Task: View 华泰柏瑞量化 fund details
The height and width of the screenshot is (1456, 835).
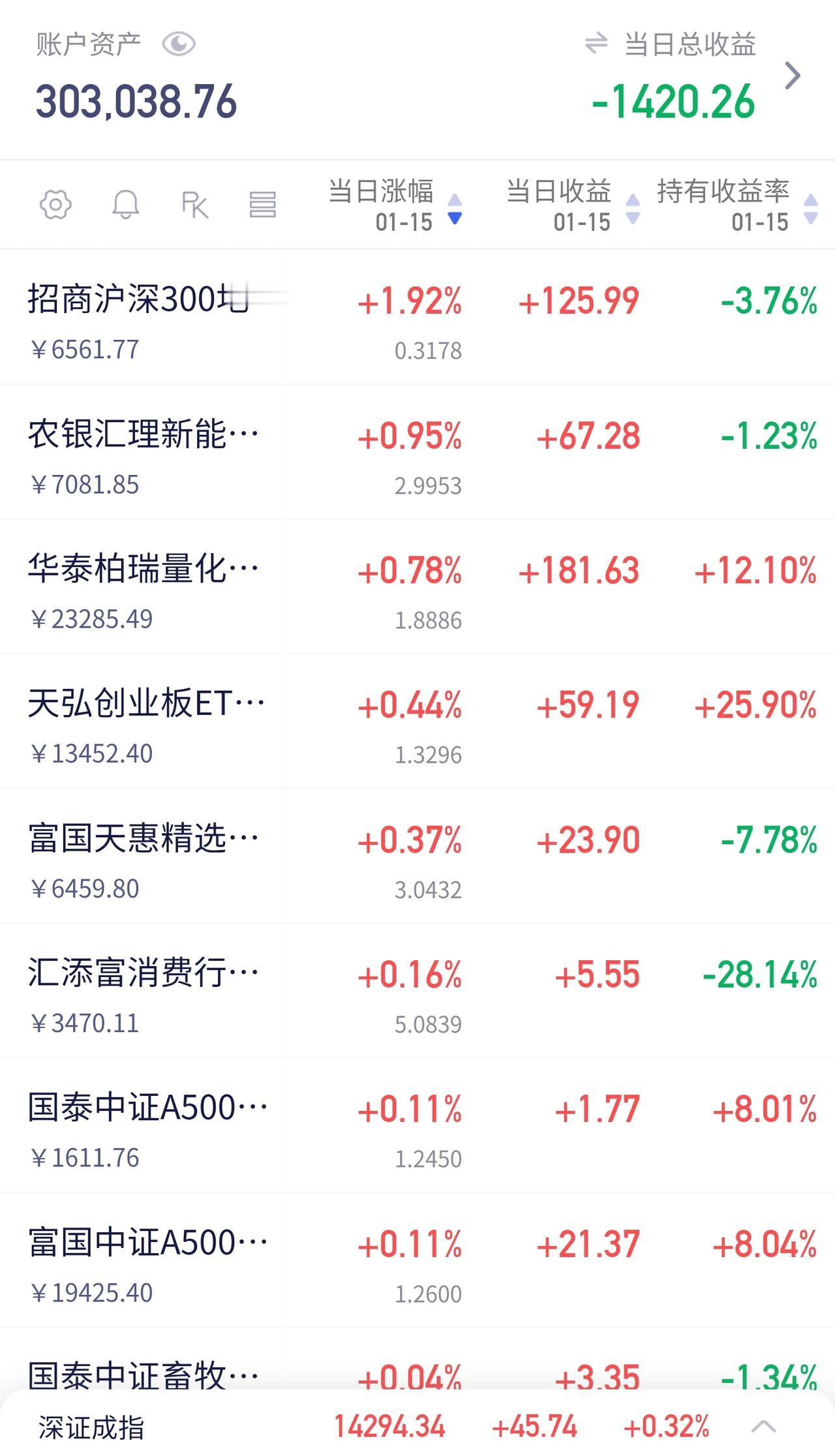Action: click(144, 587)
